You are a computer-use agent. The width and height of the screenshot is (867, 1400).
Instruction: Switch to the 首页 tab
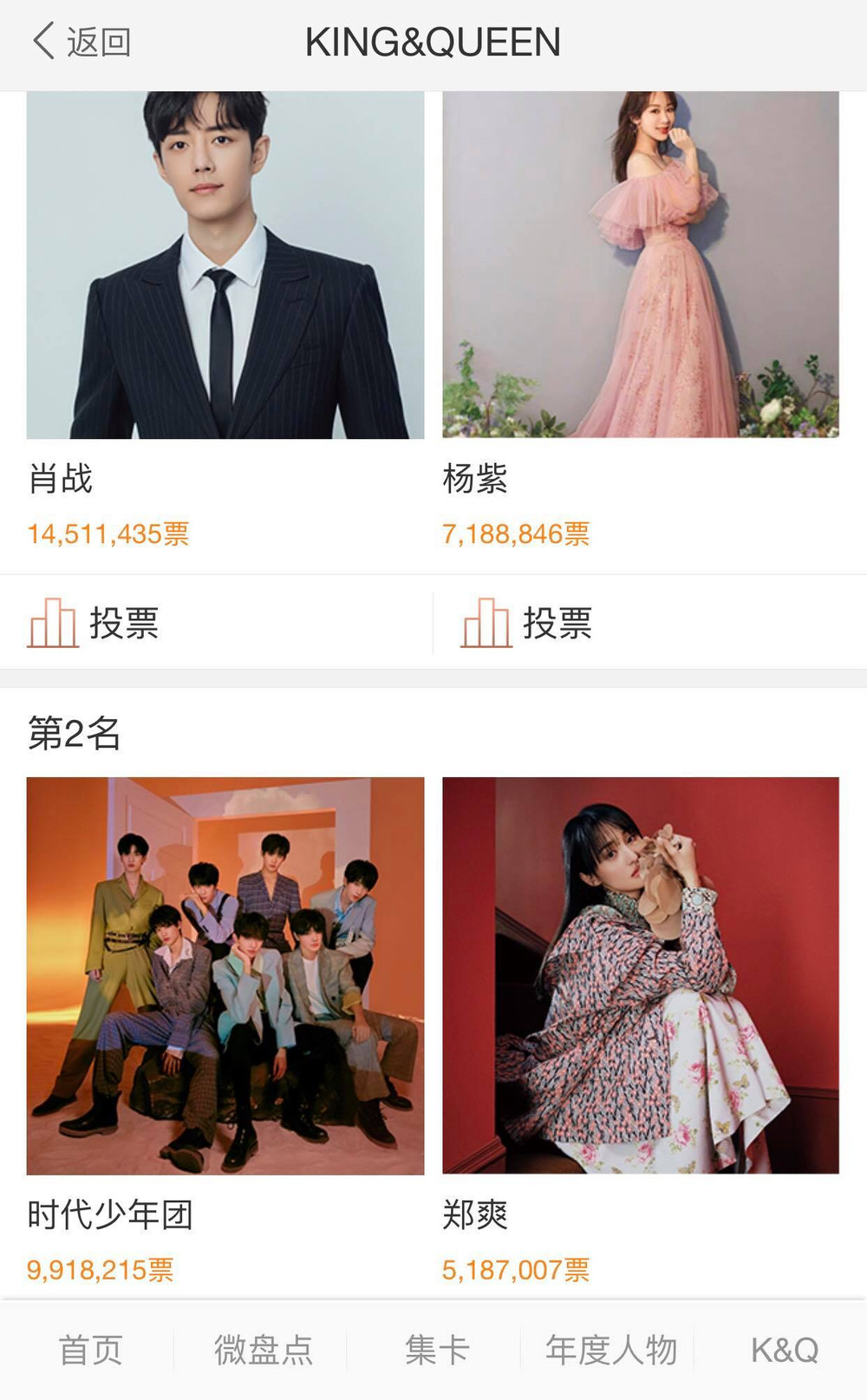(90, 1350)
